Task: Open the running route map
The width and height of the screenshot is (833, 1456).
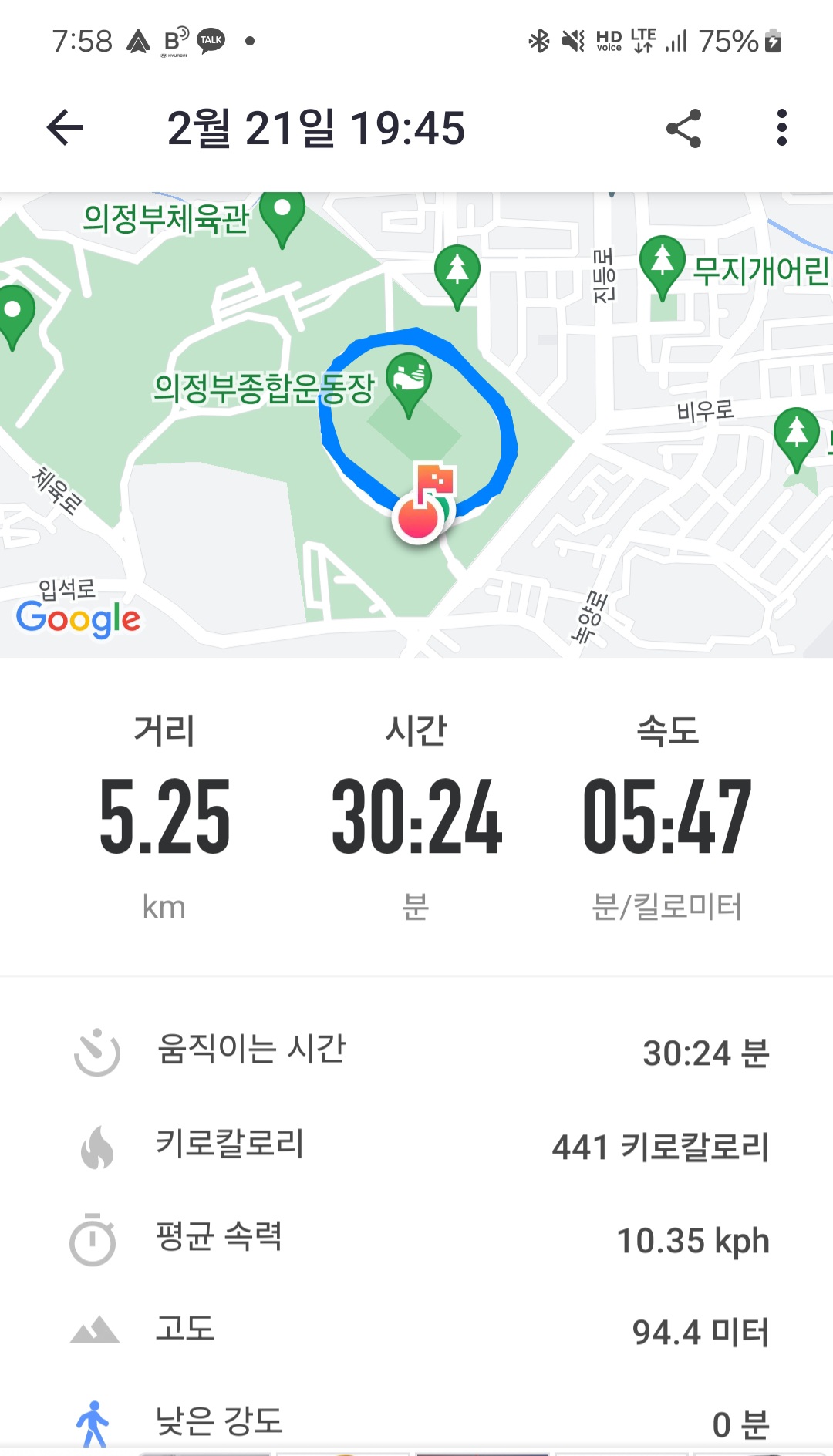Action: pos(416,425)
